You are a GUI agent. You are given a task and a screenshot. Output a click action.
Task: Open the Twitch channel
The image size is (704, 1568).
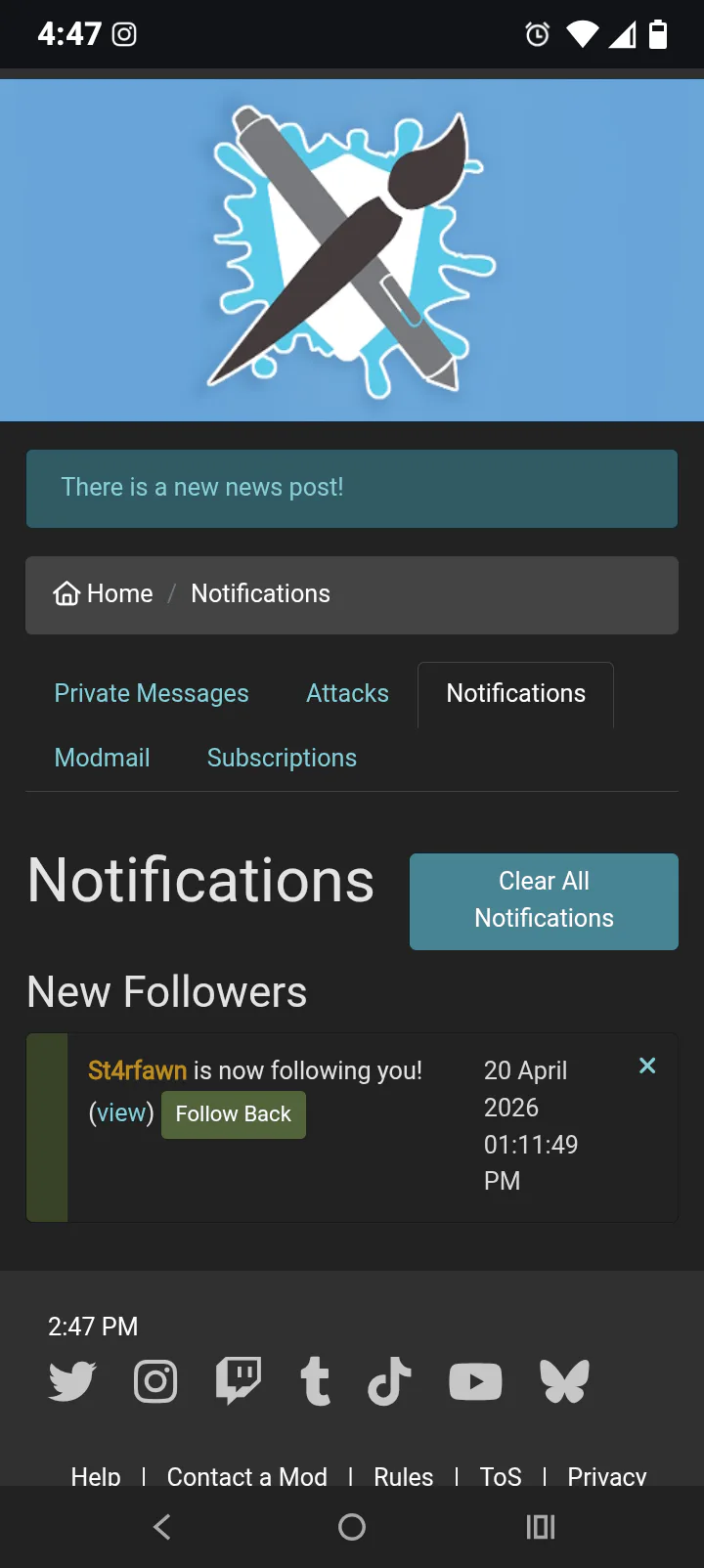point(239,1381)
